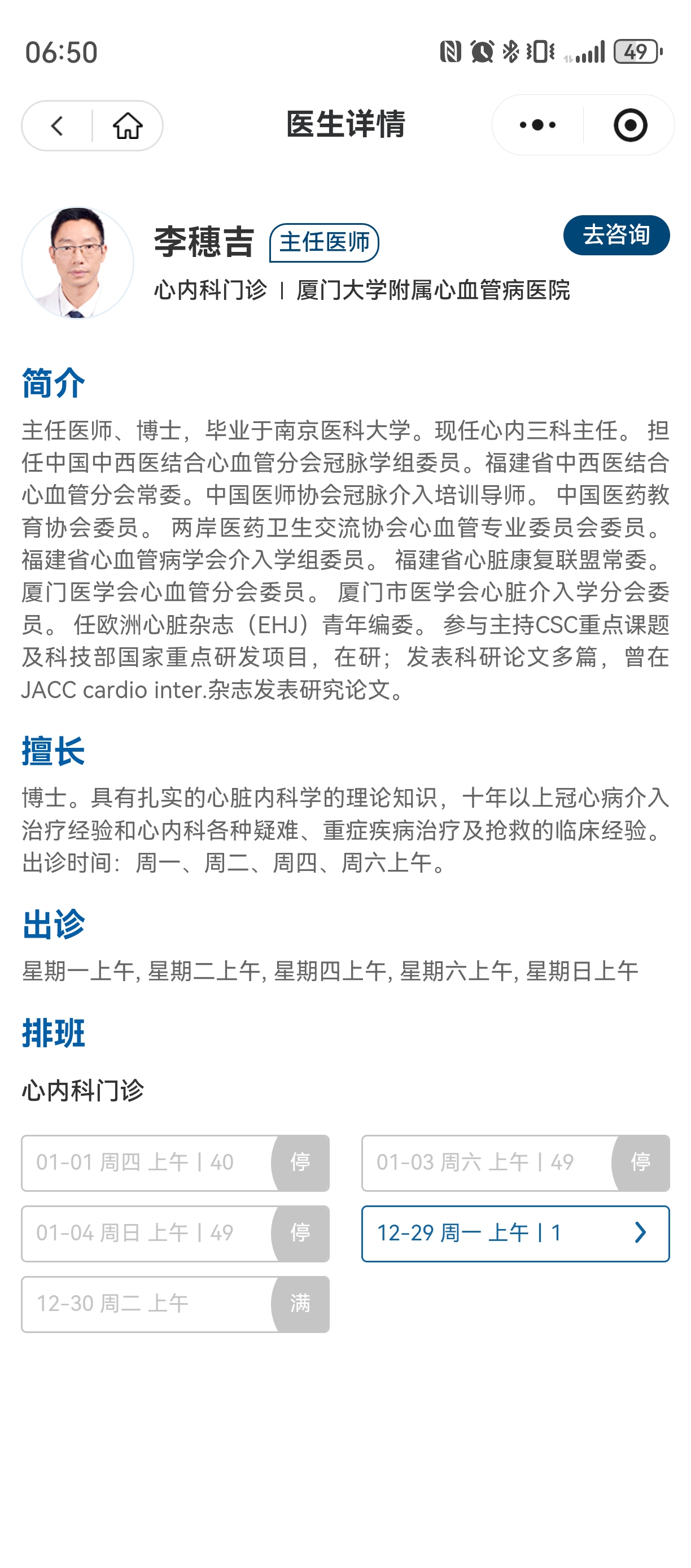
Task: Close the mini program with the circle button
Action: [629, 125]
